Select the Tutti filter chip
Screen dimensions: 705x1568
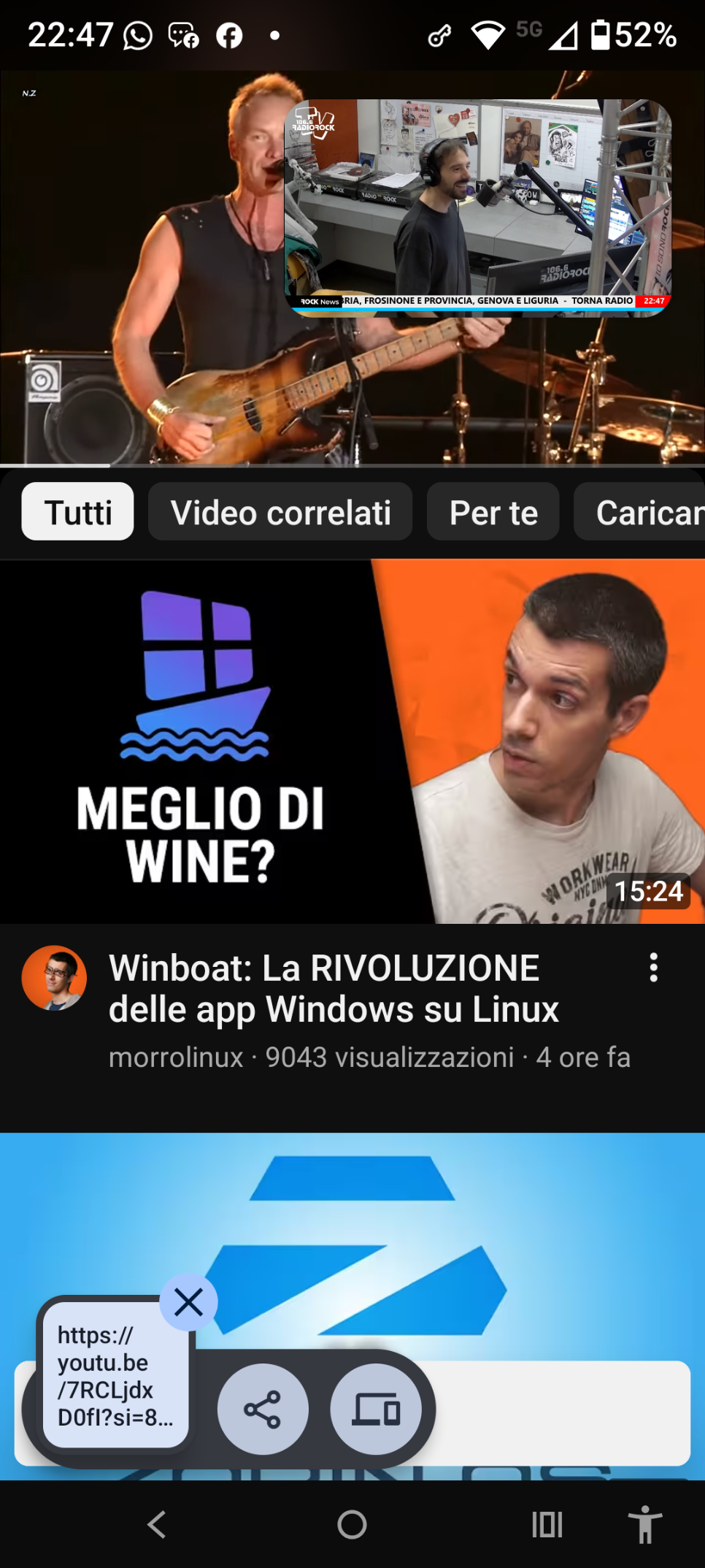pyautogui.click(x=77, y=512)
